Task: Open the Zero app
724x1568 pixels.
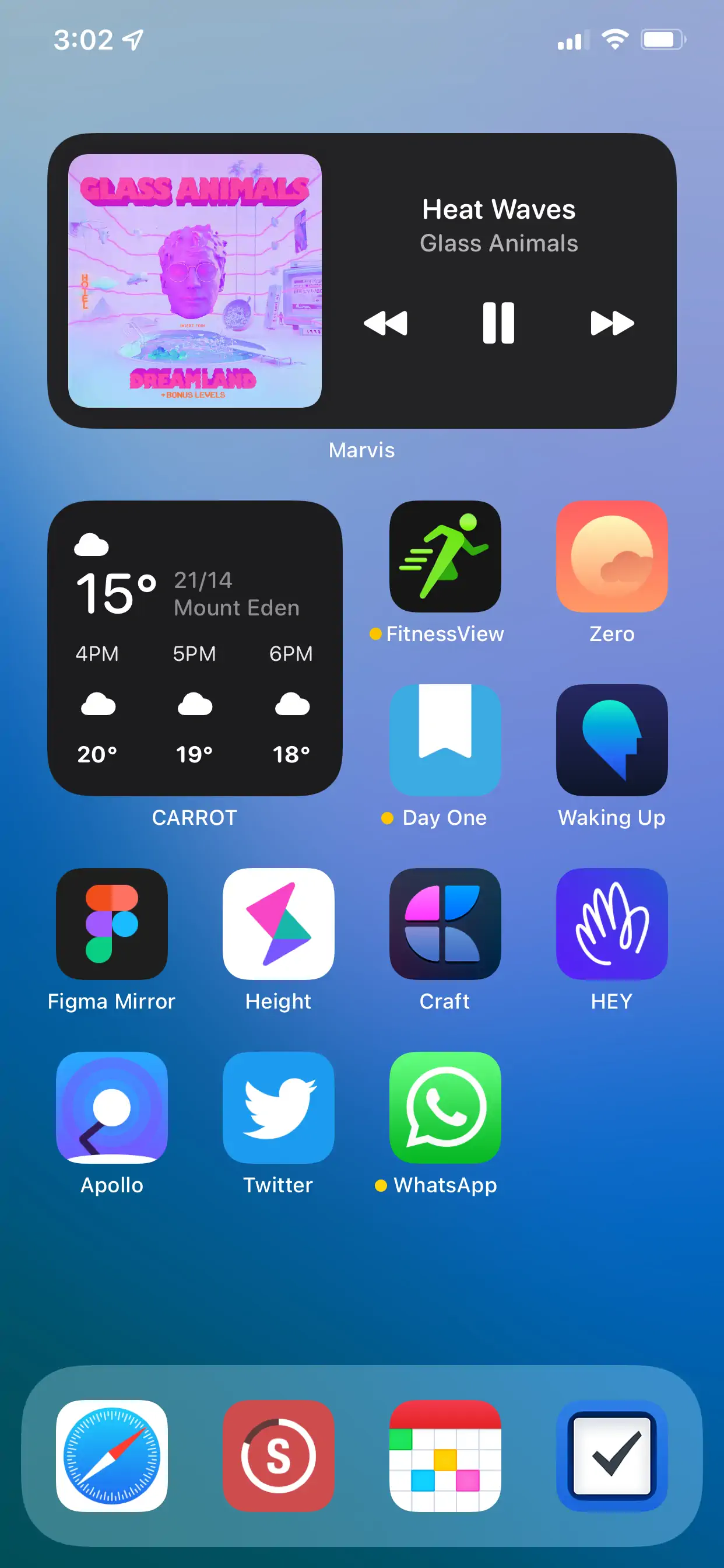Action: point(611,556)
